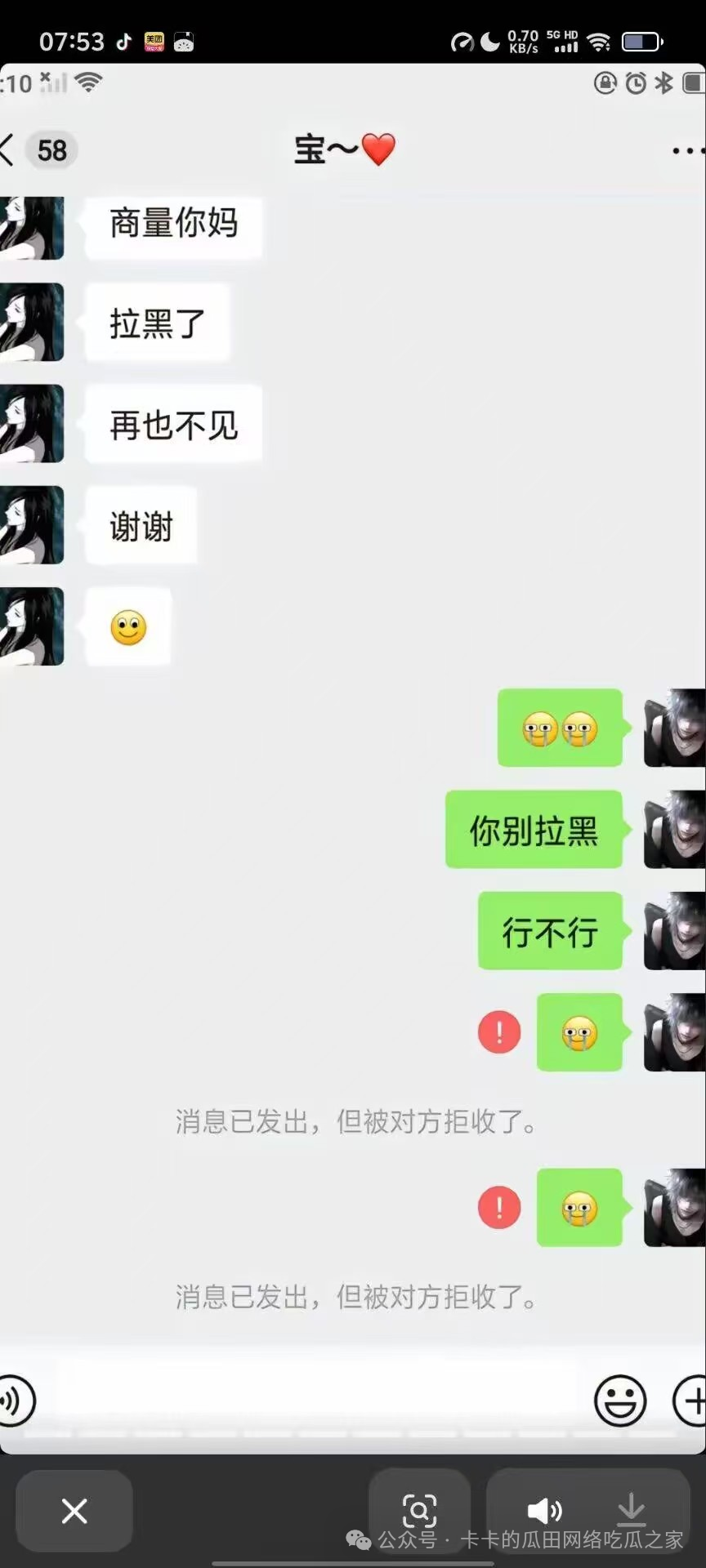
Task: Open the plus attachment menu icon
Action: pyautogui.click(x=690, y=1401)
